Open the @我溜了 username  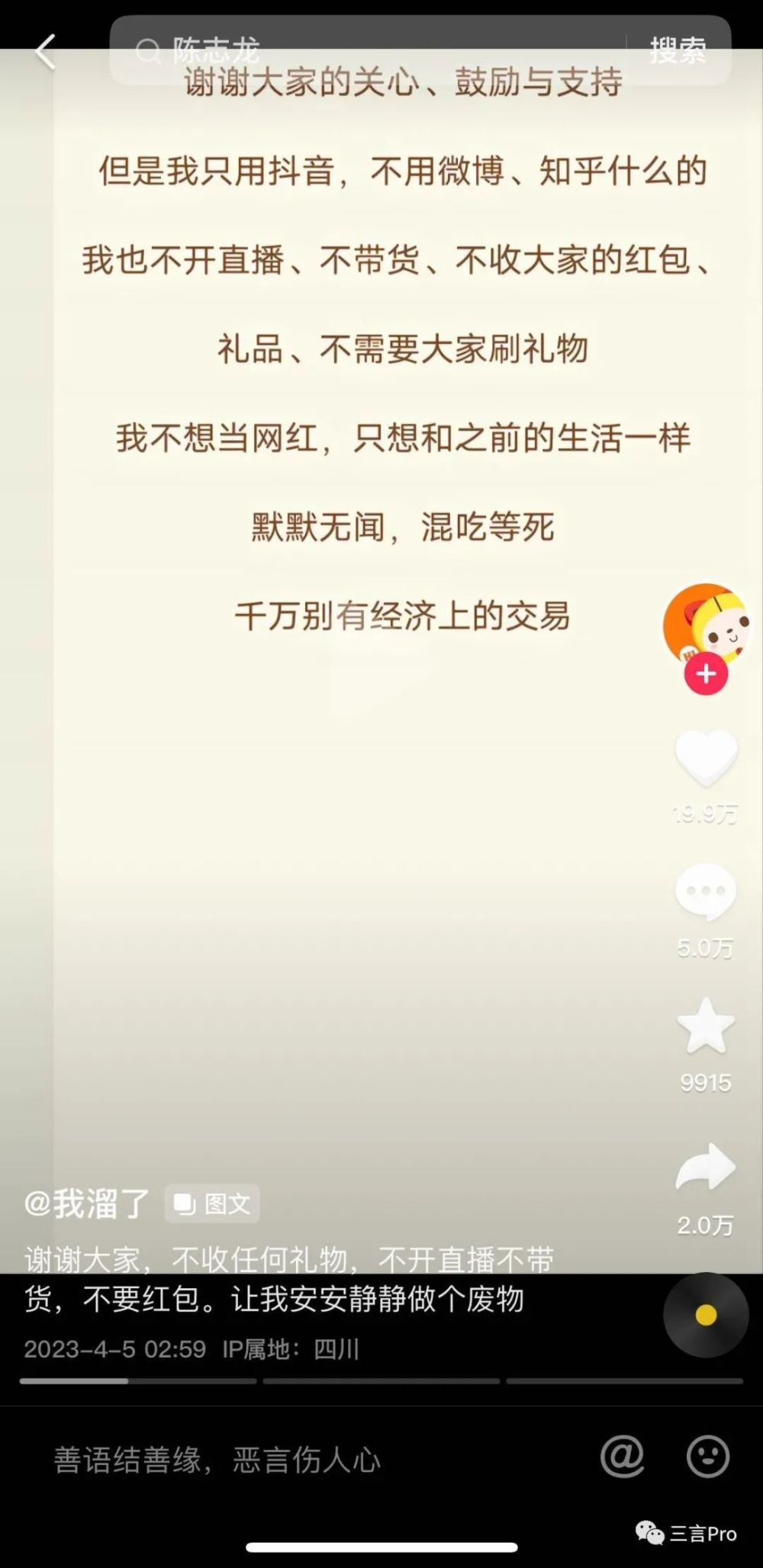(x=88, y=1203)
